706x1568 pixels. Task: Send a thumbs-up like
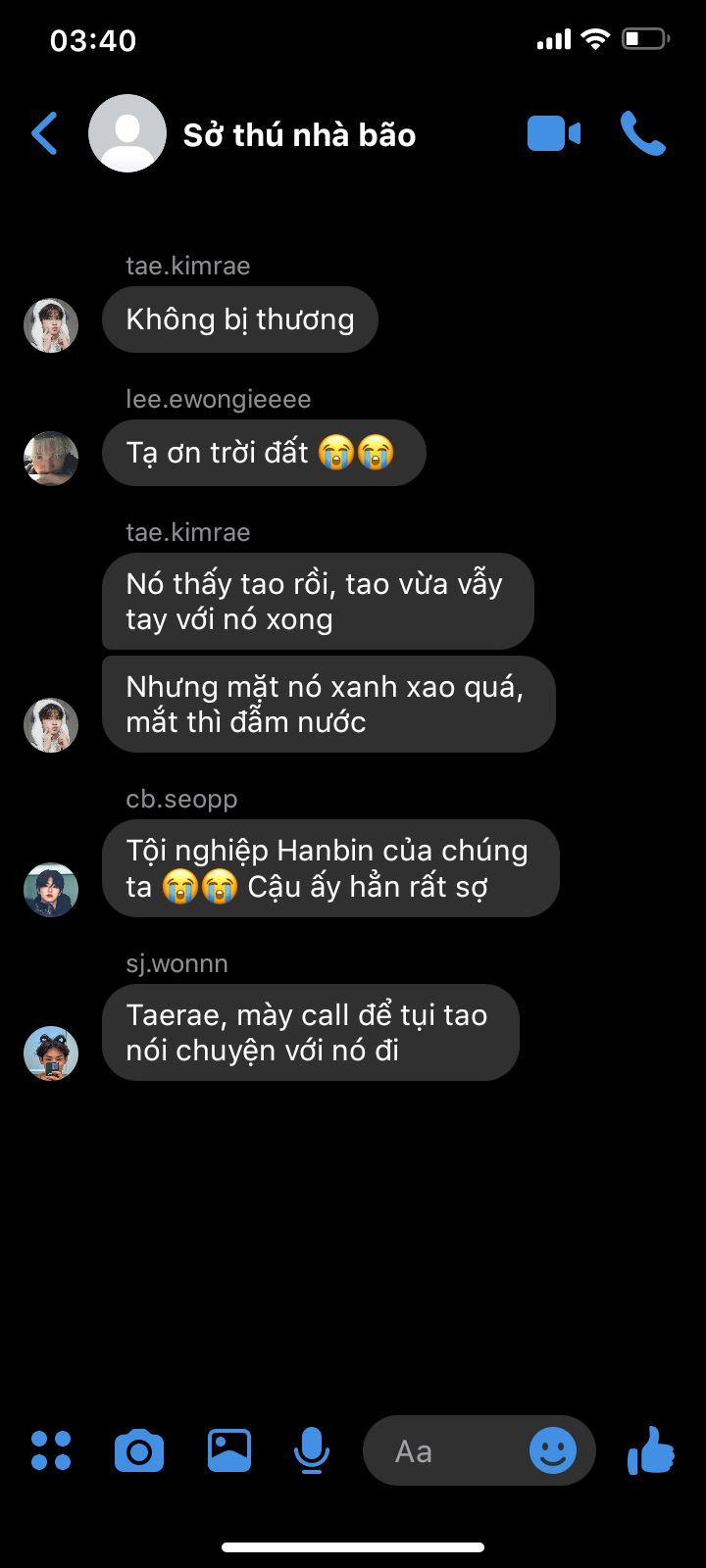pos(651,1450)
